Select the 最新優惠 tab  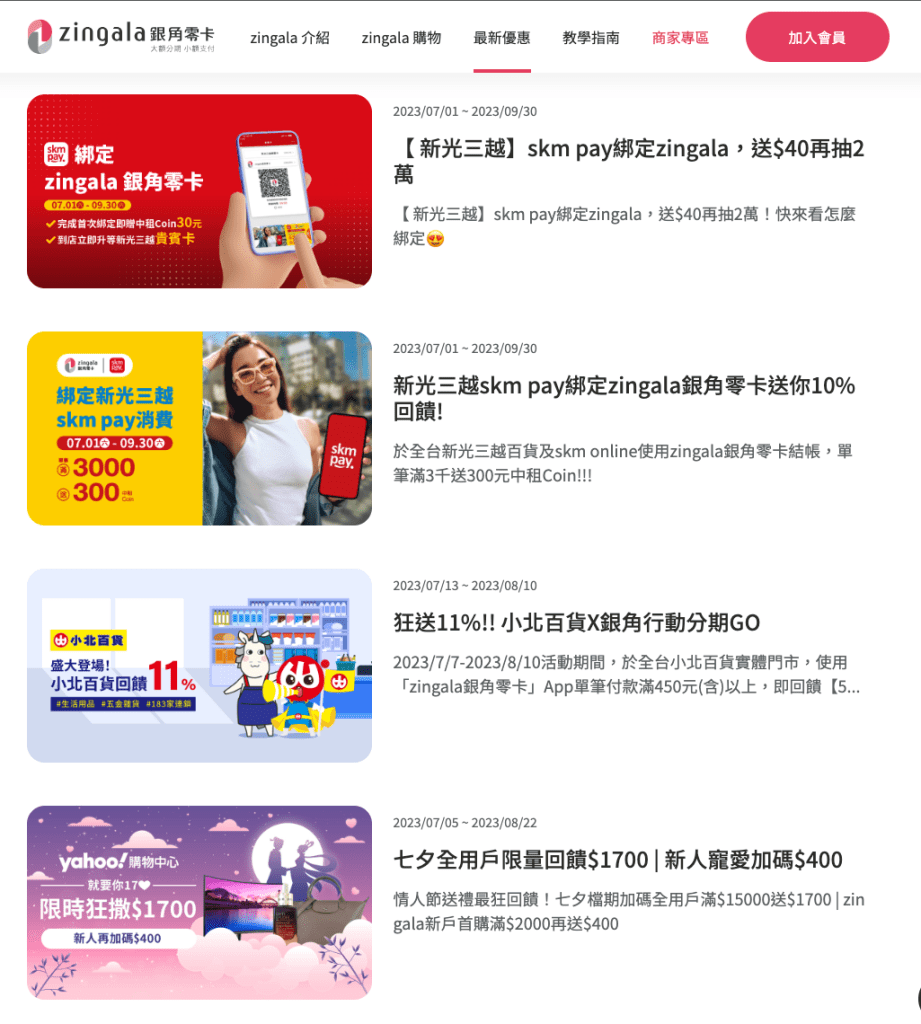pyautogui.click(x=502, y=38)
